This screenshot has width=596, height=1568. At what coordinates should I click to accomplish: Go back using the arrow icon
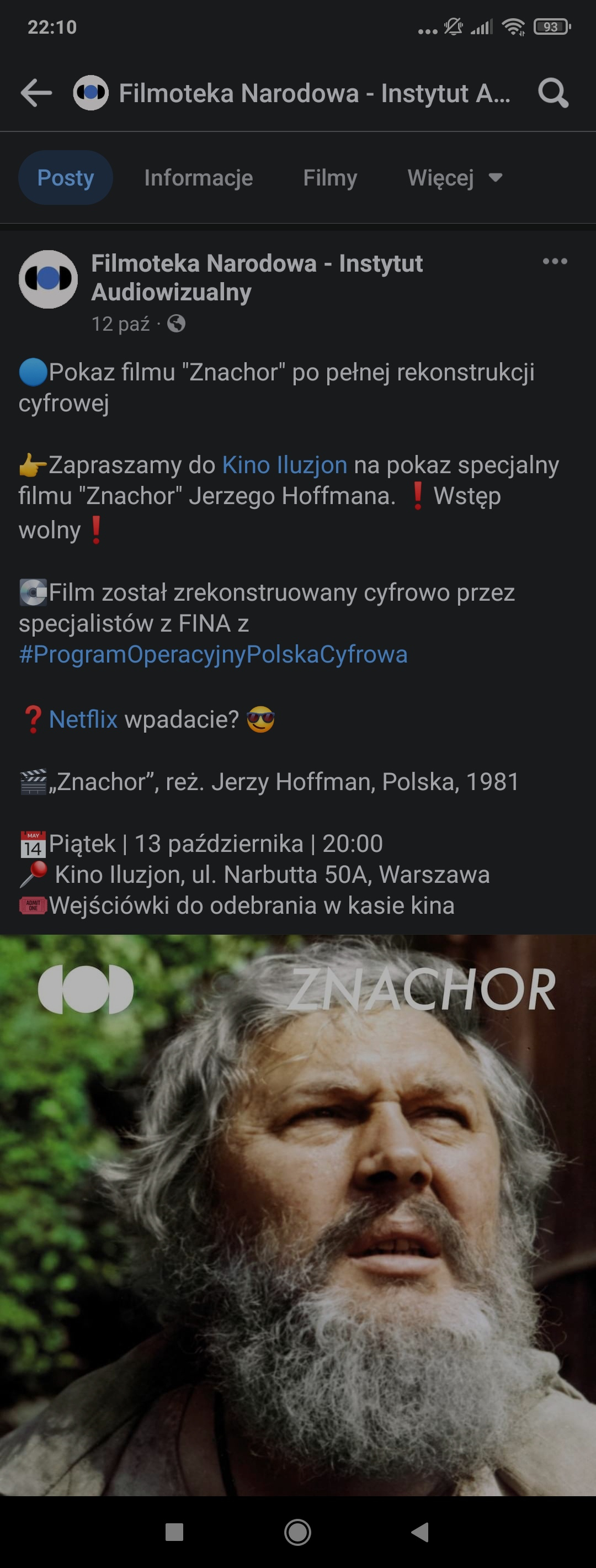36,93
